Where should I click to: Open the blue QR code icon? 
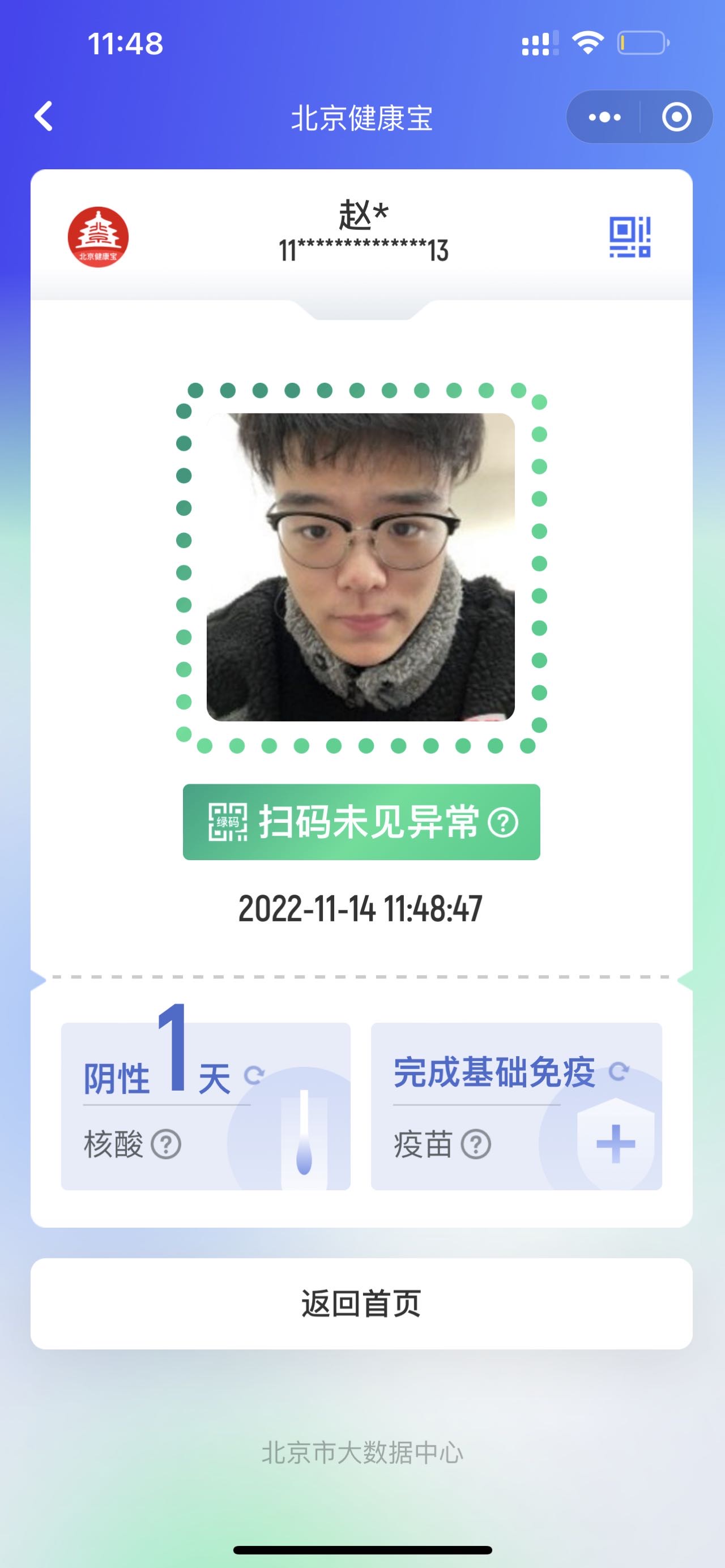click(x=630, y=237)
